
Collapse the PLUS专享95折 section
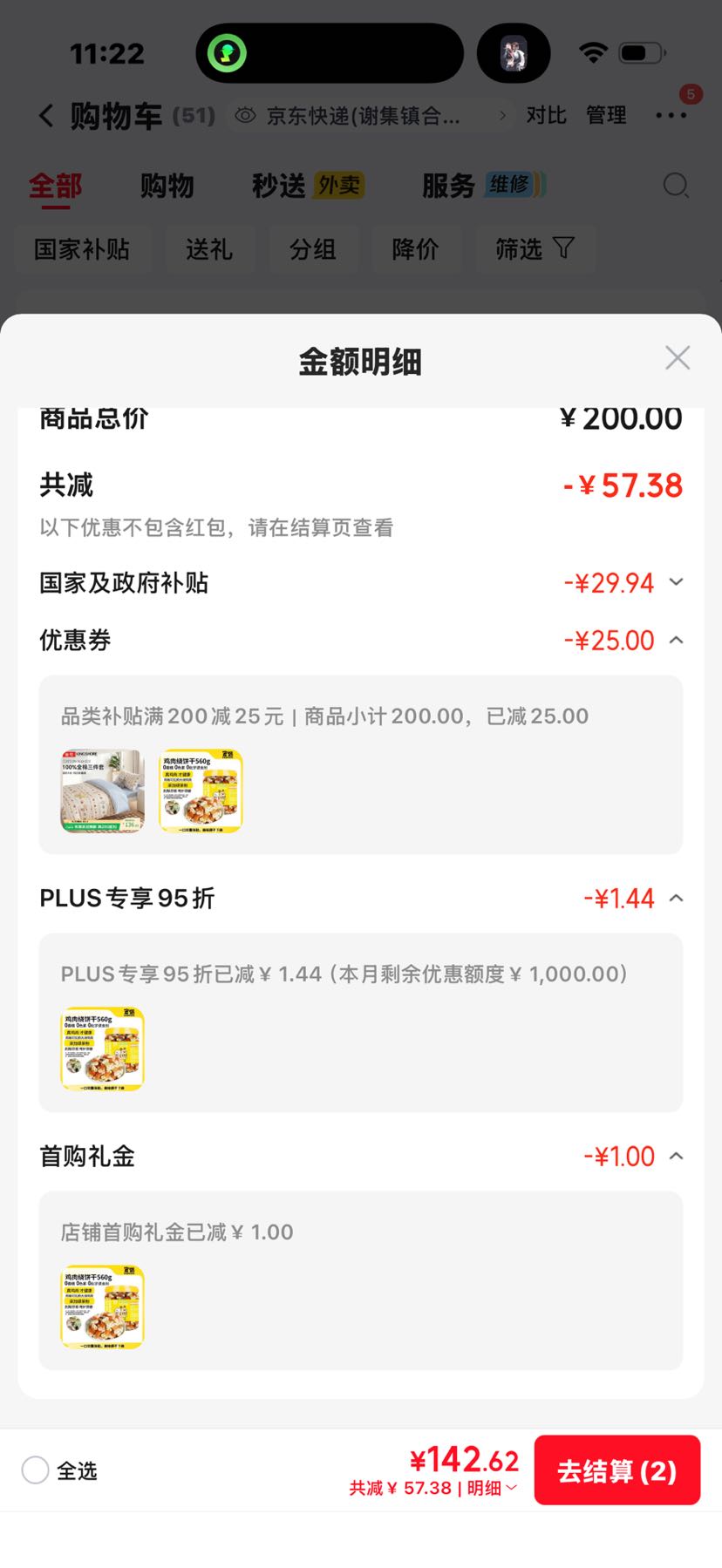676,898
